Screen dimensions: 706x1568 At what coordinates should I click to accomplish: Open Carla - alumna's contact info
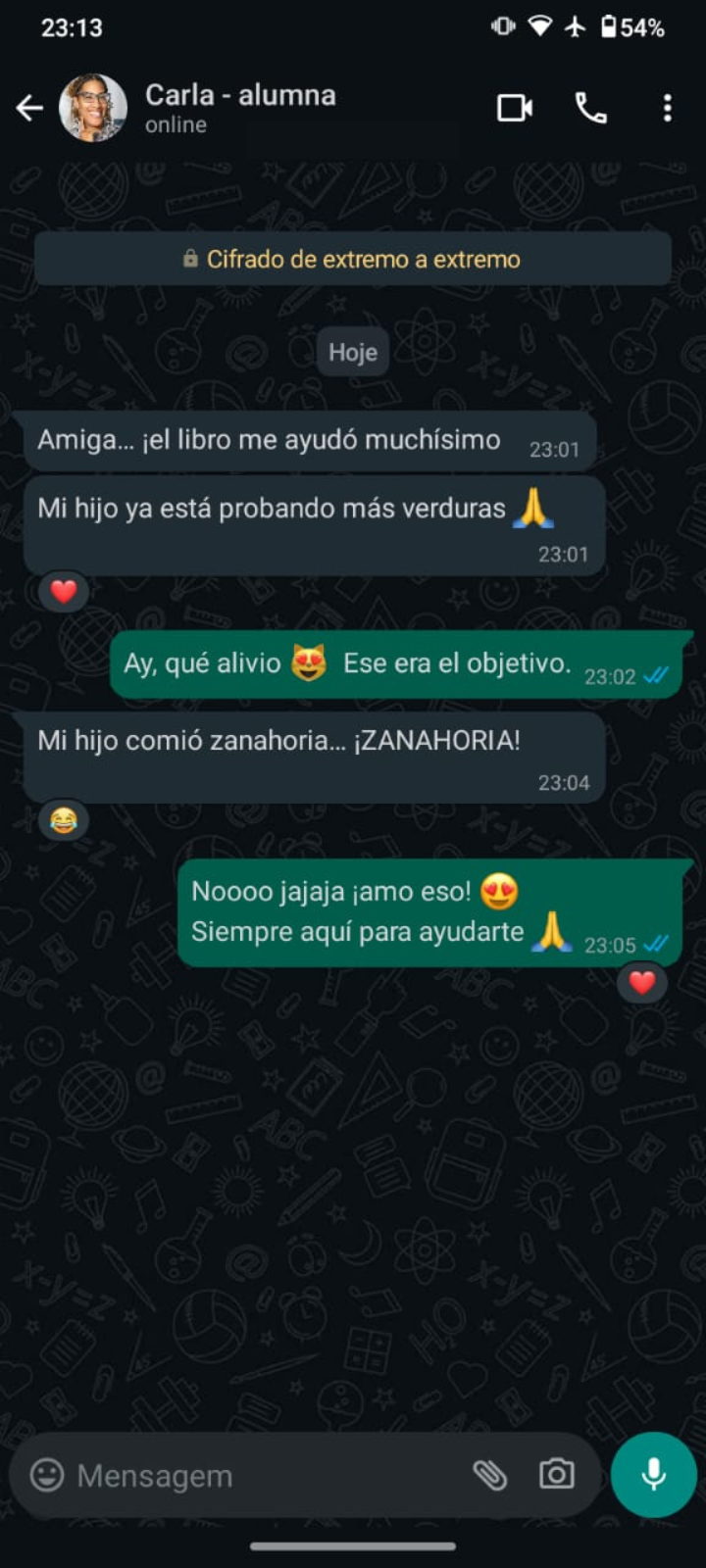pos(240,108)
